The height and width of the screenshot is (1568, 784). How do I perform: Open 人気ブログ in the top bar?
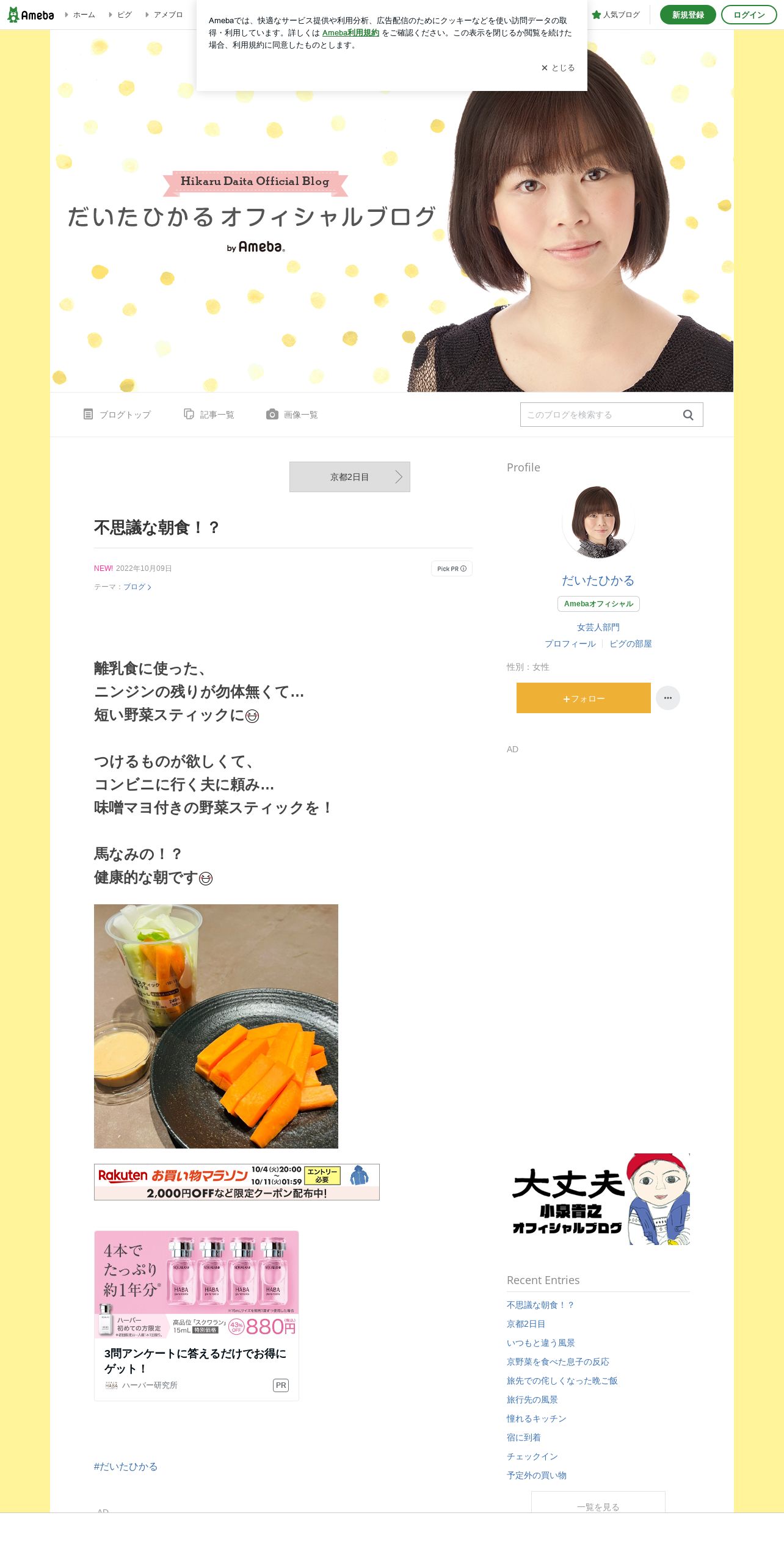[615, 15]
